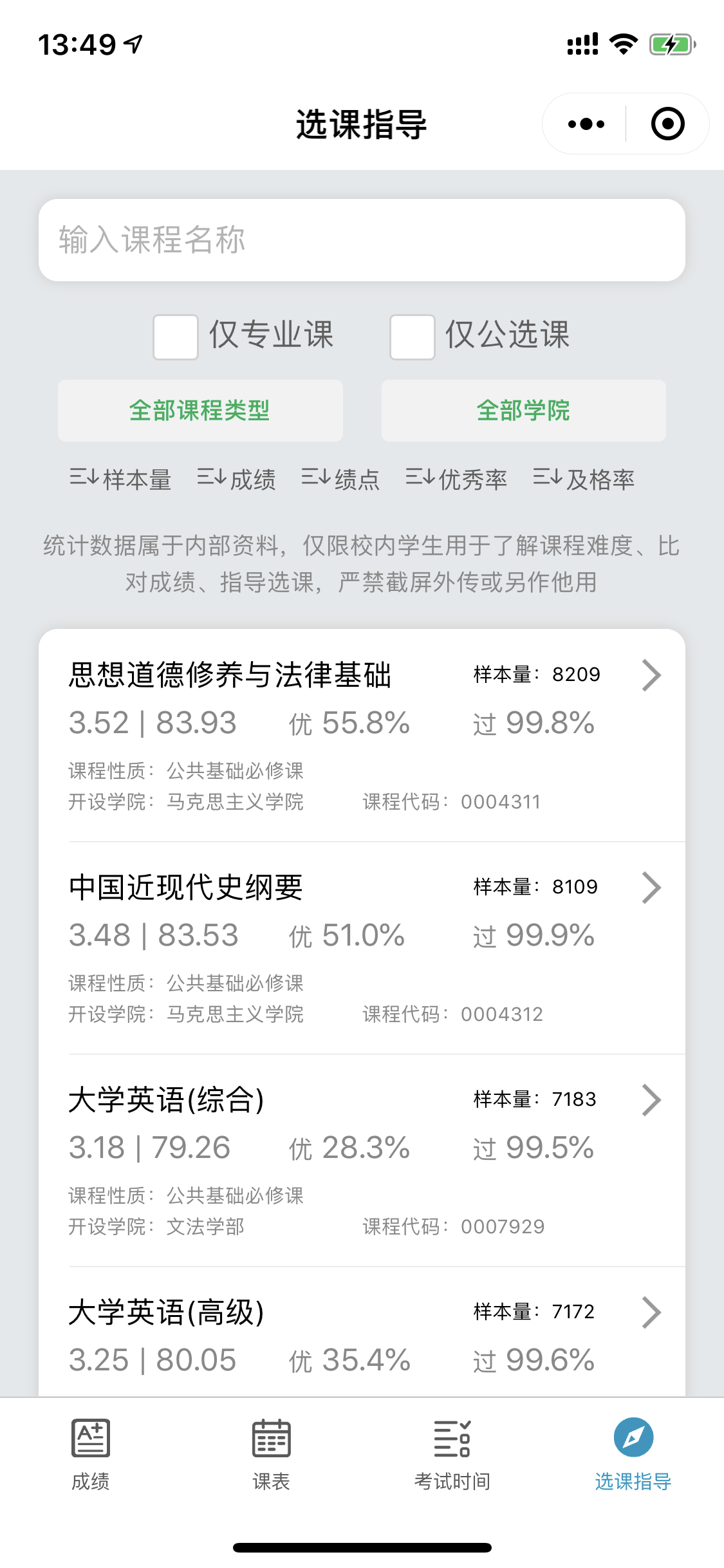Close the mini program with the circle icon
The image size is (724, 1568).
coord(667,124)
